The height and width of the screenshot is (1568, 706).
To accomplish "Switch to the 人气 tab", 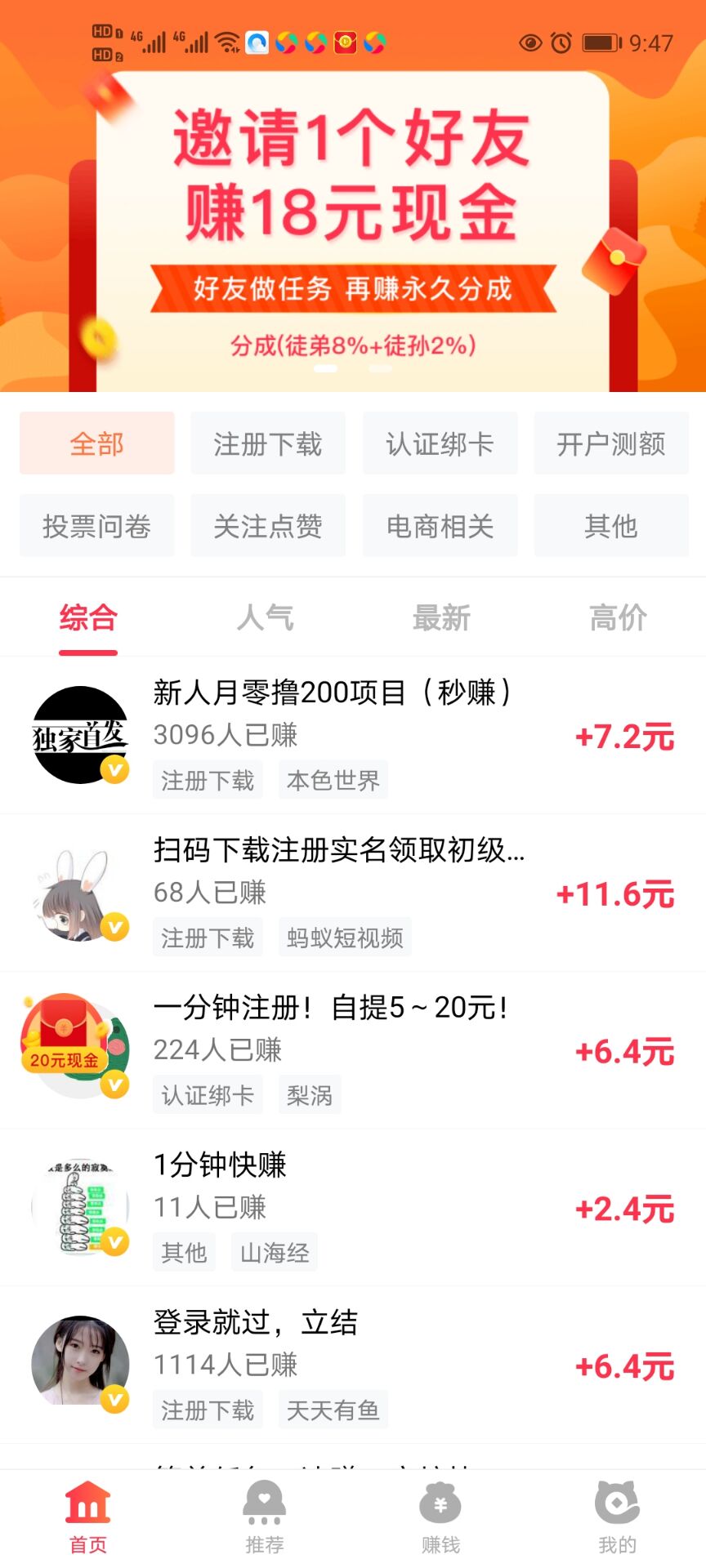I will (x=265, y=618).
